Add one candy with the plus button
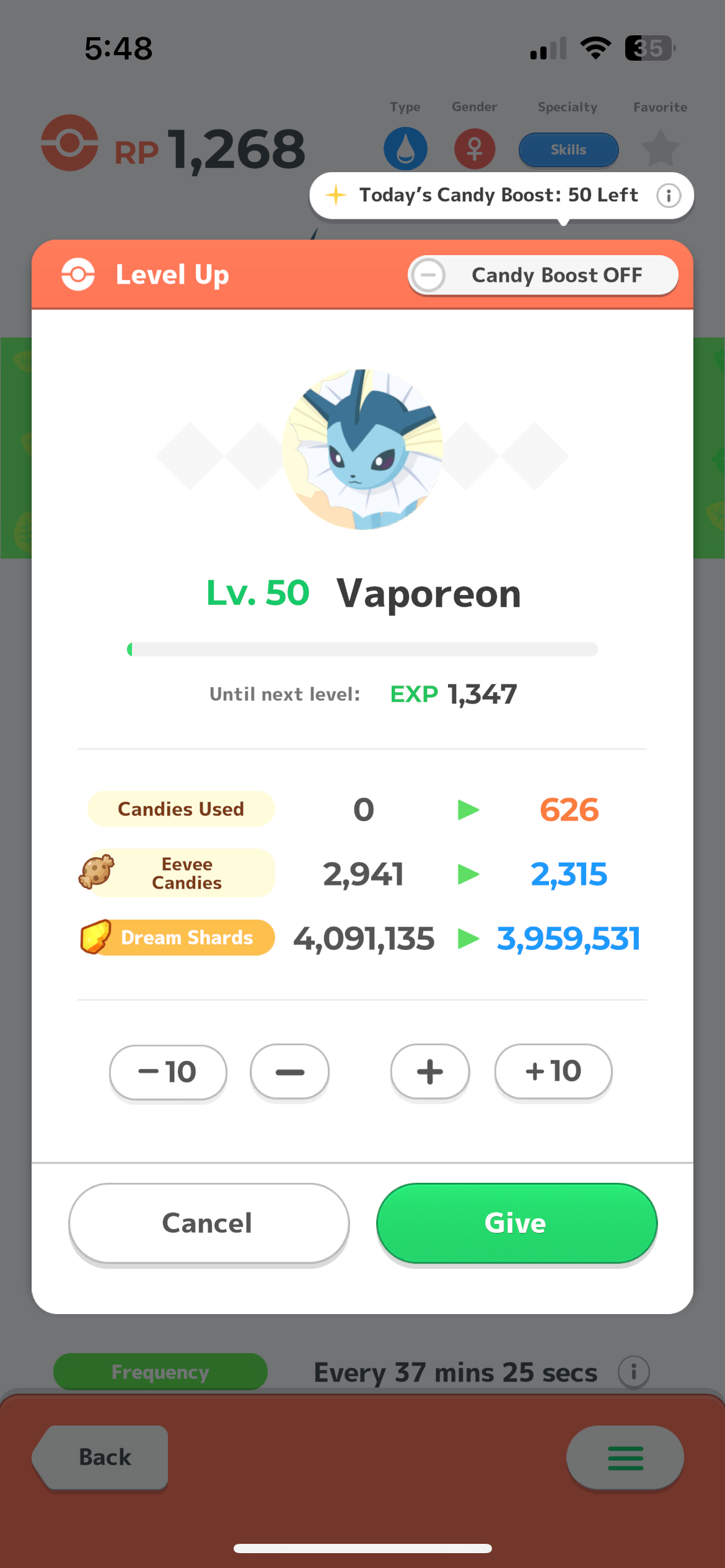Viewport: 725px width, 1568px height. tap(430, 1072)
